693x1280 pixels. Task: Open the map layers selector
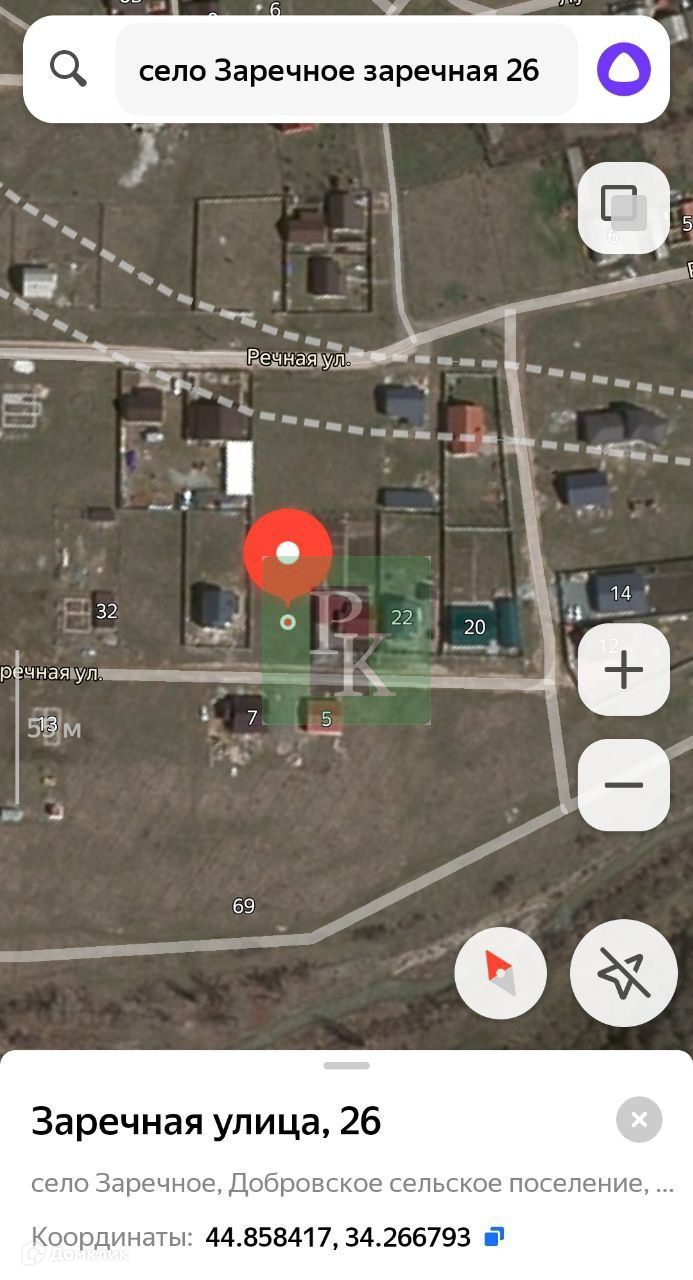click(623, 208)
